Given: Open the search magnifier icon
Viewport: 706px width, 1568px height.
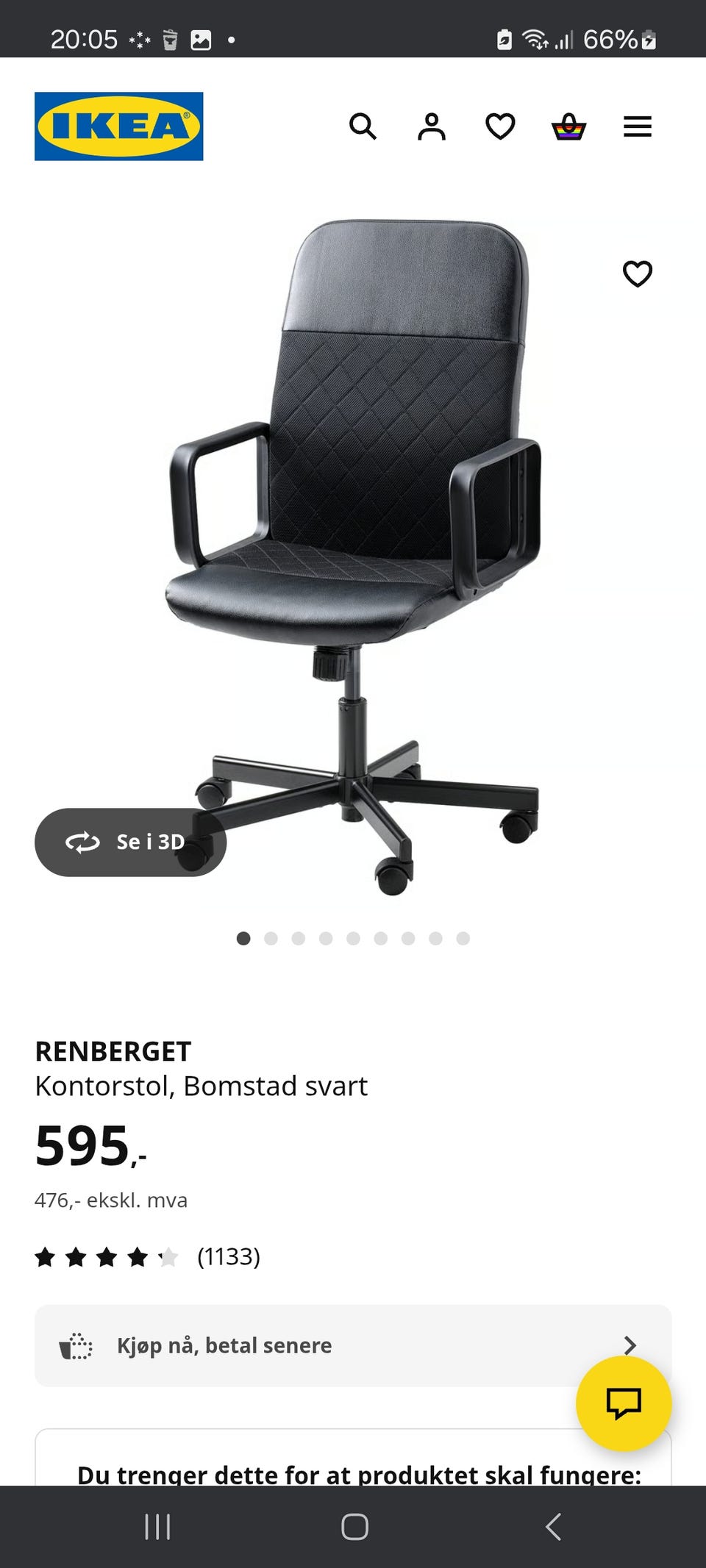Looking at the screenshot, I should coord(363,126).
